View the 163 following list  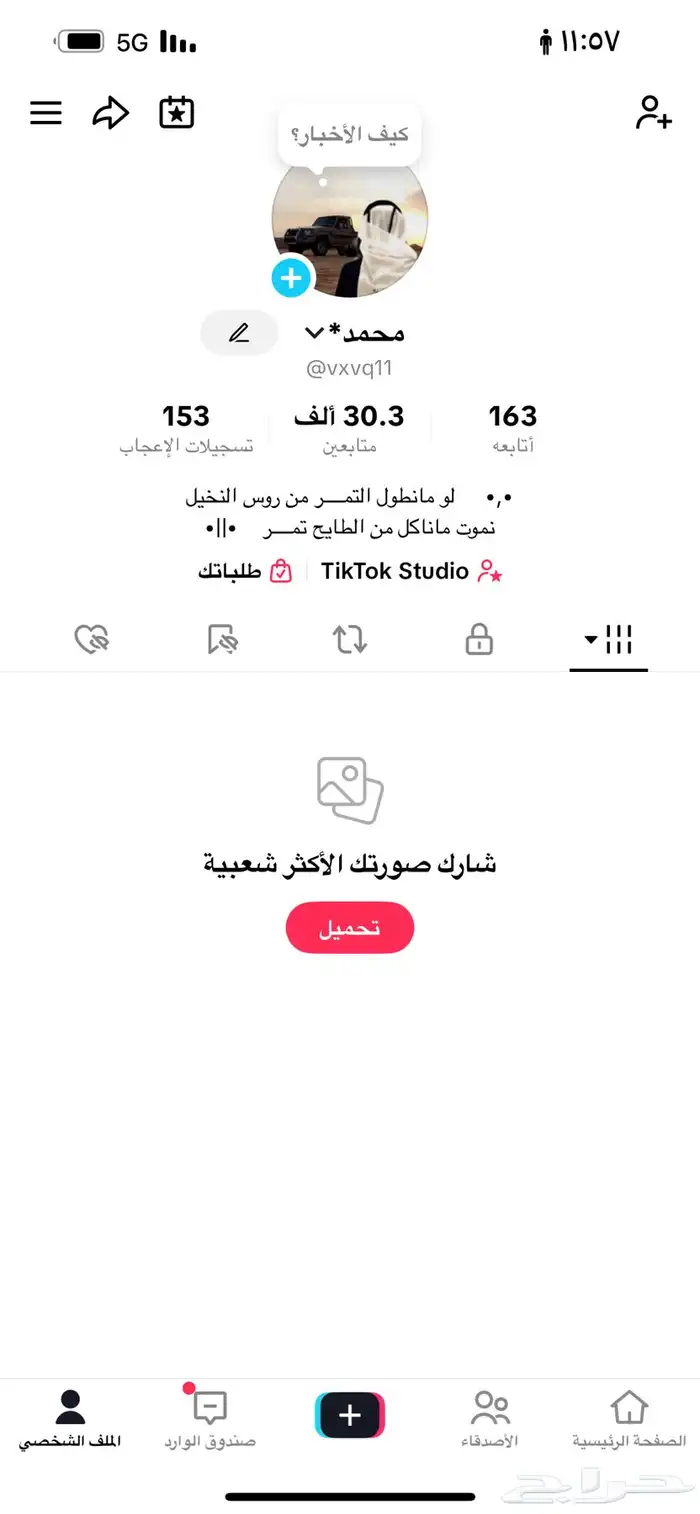513,428
